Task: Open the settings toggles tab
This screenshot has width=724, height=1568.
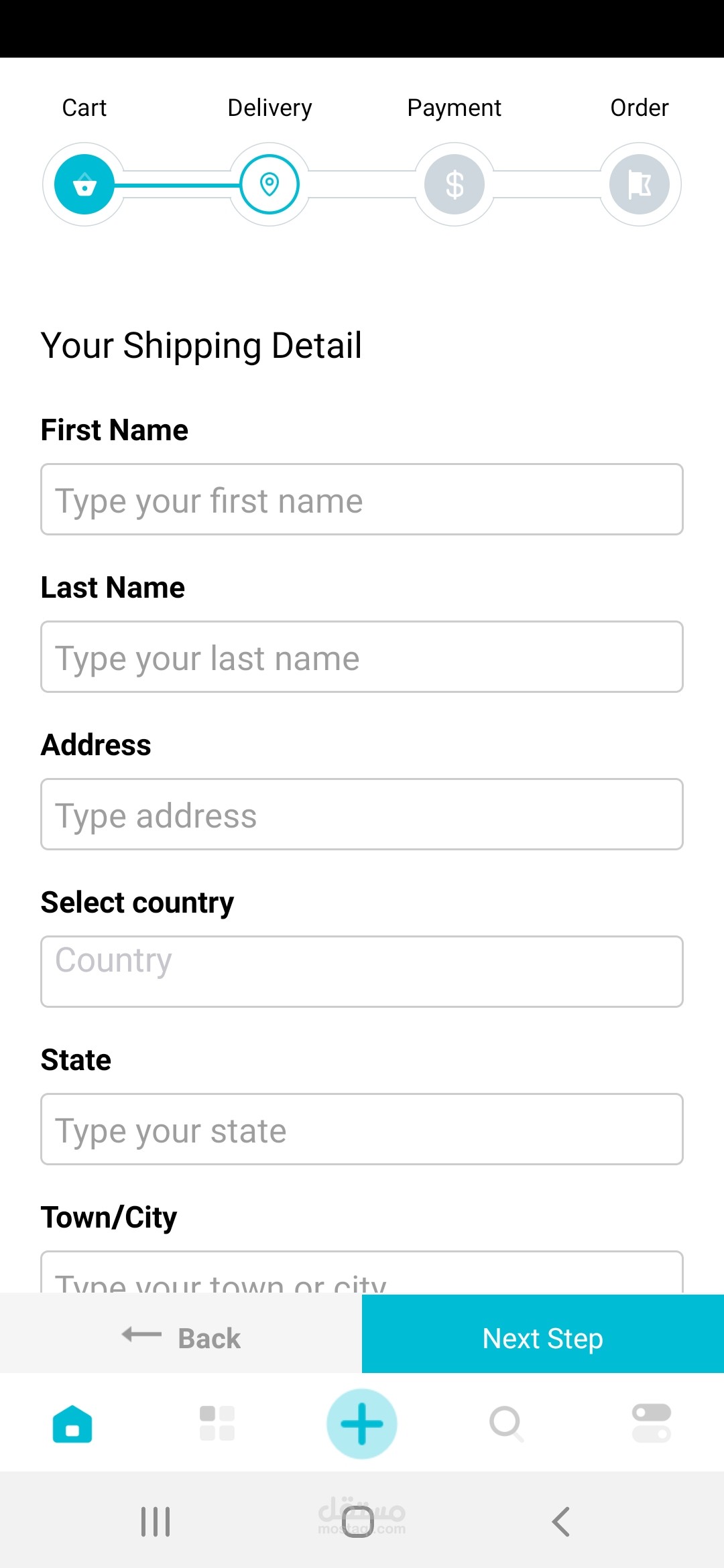Action: point(652,1423)
